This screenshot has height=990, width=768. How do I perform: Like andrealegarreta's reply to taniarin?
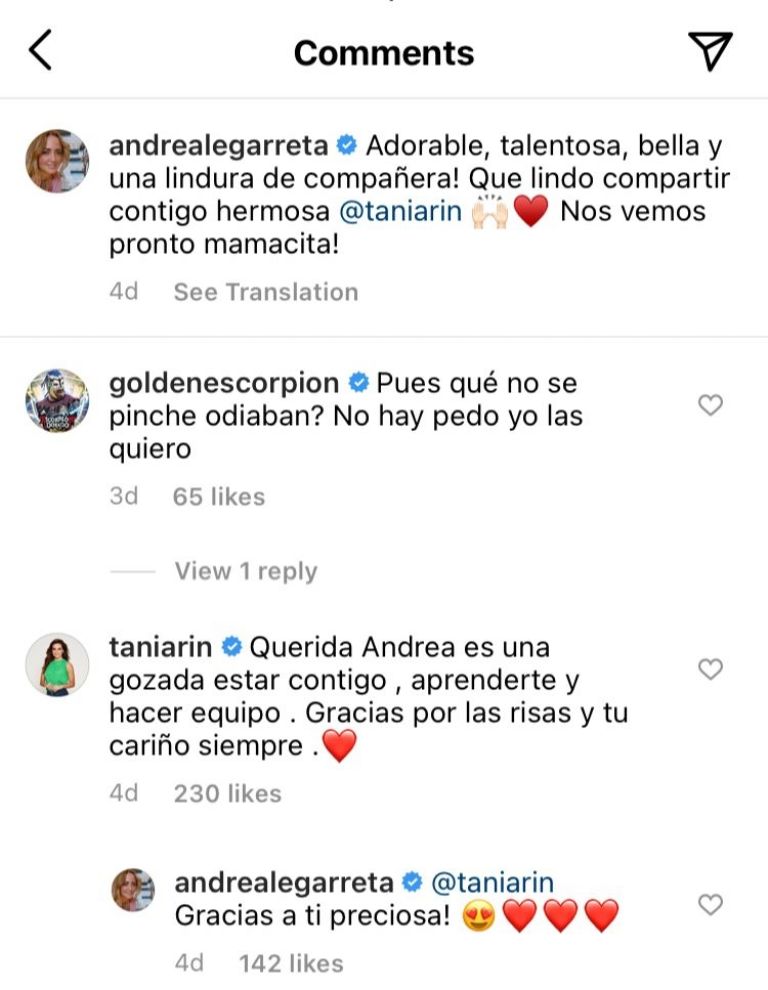coord(710,905)
